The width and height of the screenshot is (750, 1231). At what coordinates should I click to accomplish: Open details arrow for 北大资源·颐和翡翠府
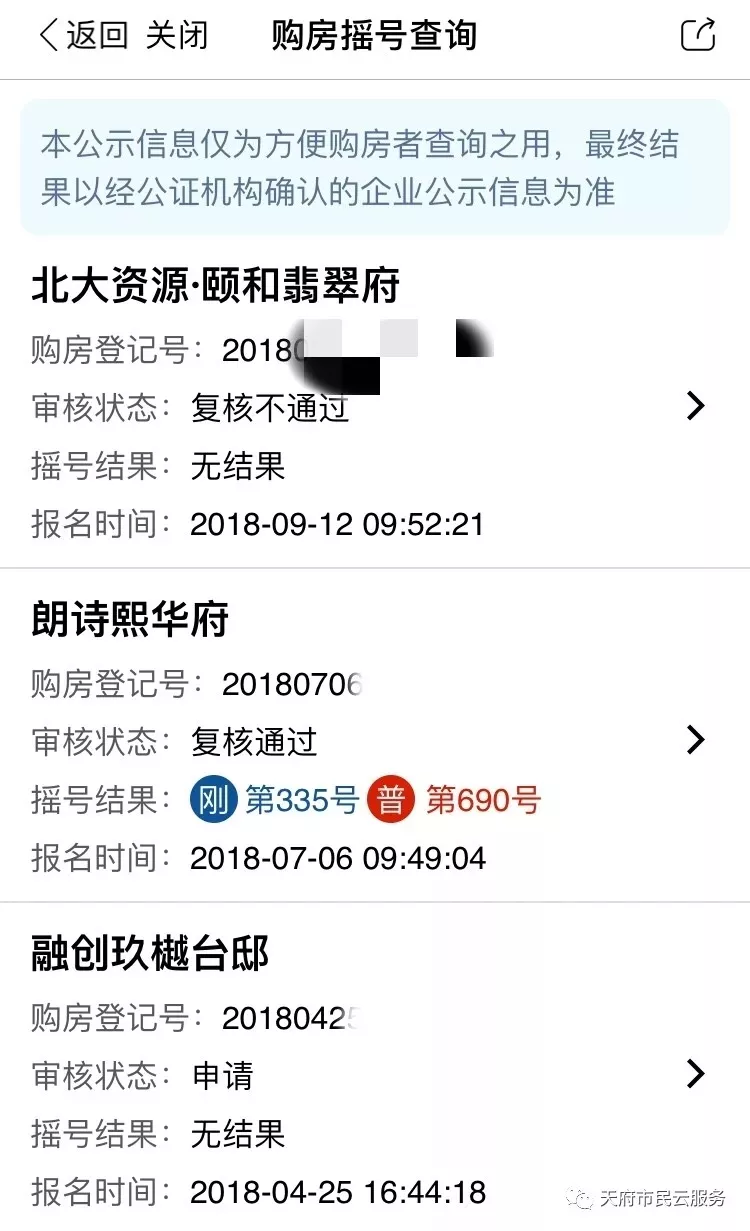pyautogui.click(x=696, y=405)
